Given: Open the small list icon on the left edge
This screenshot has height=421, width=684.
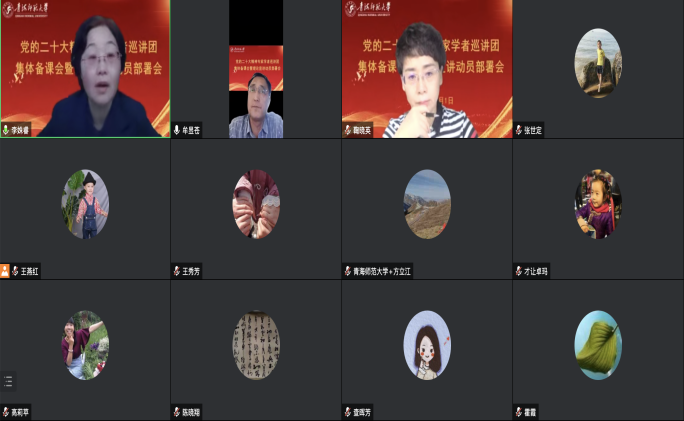Looking at the screenshot, I should pyautogui.click(x=9, y=381).
